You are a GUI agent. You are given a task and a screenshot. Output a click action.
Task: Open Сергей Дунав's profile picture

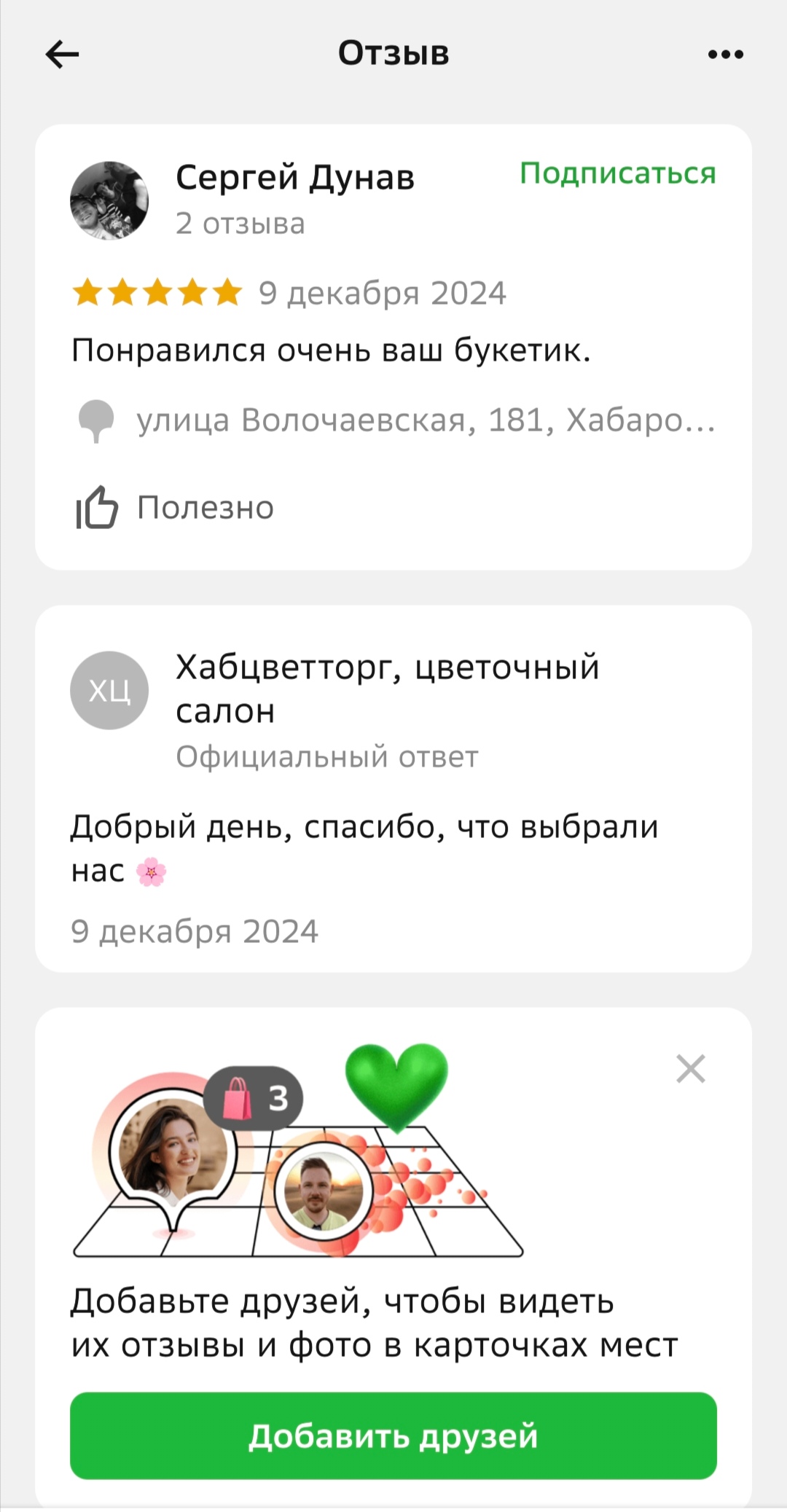109,200
